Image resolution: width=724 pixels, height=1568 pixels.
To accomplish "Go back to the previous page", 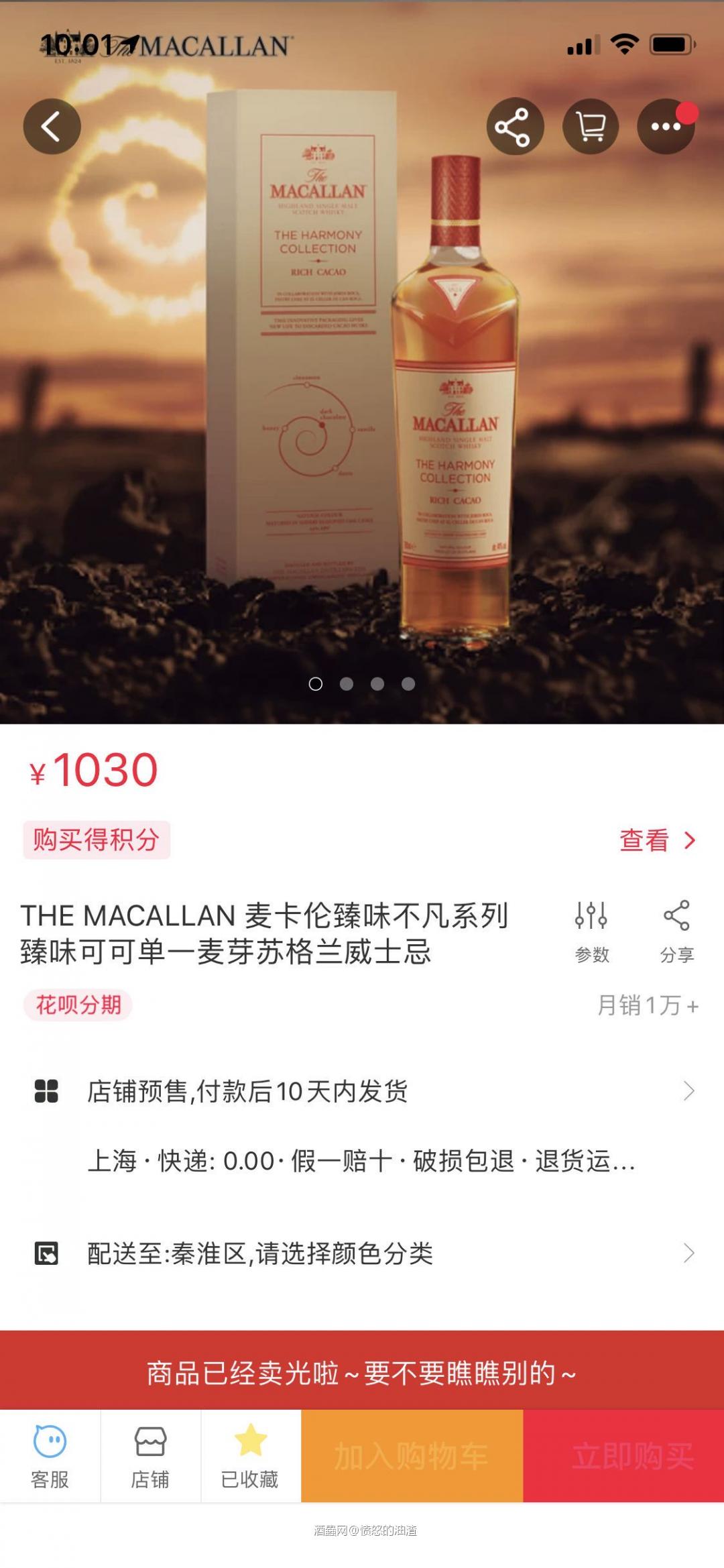I will [52, 126].
